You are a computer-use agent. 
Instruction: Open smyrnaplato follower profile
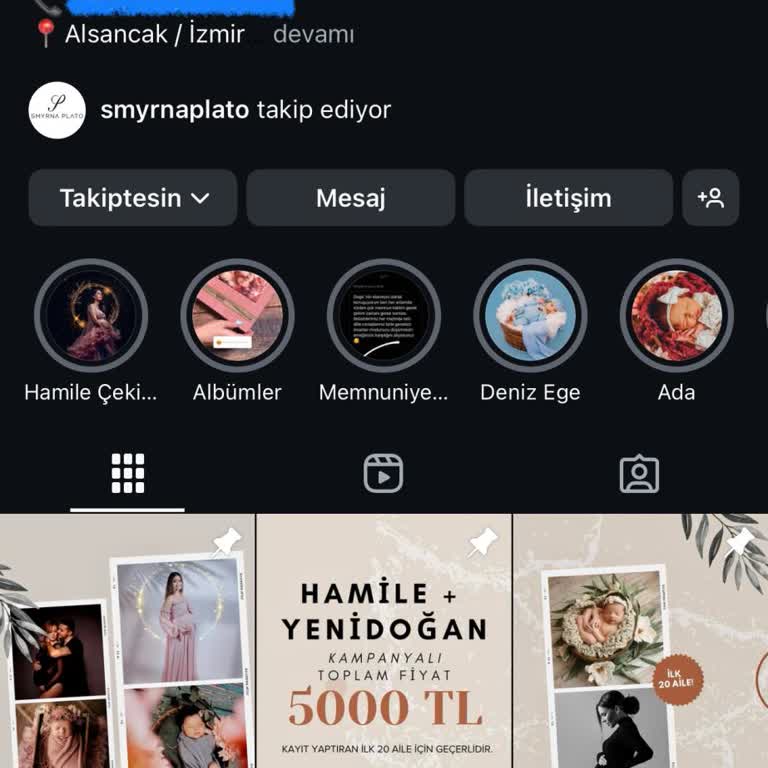[174, 110]
